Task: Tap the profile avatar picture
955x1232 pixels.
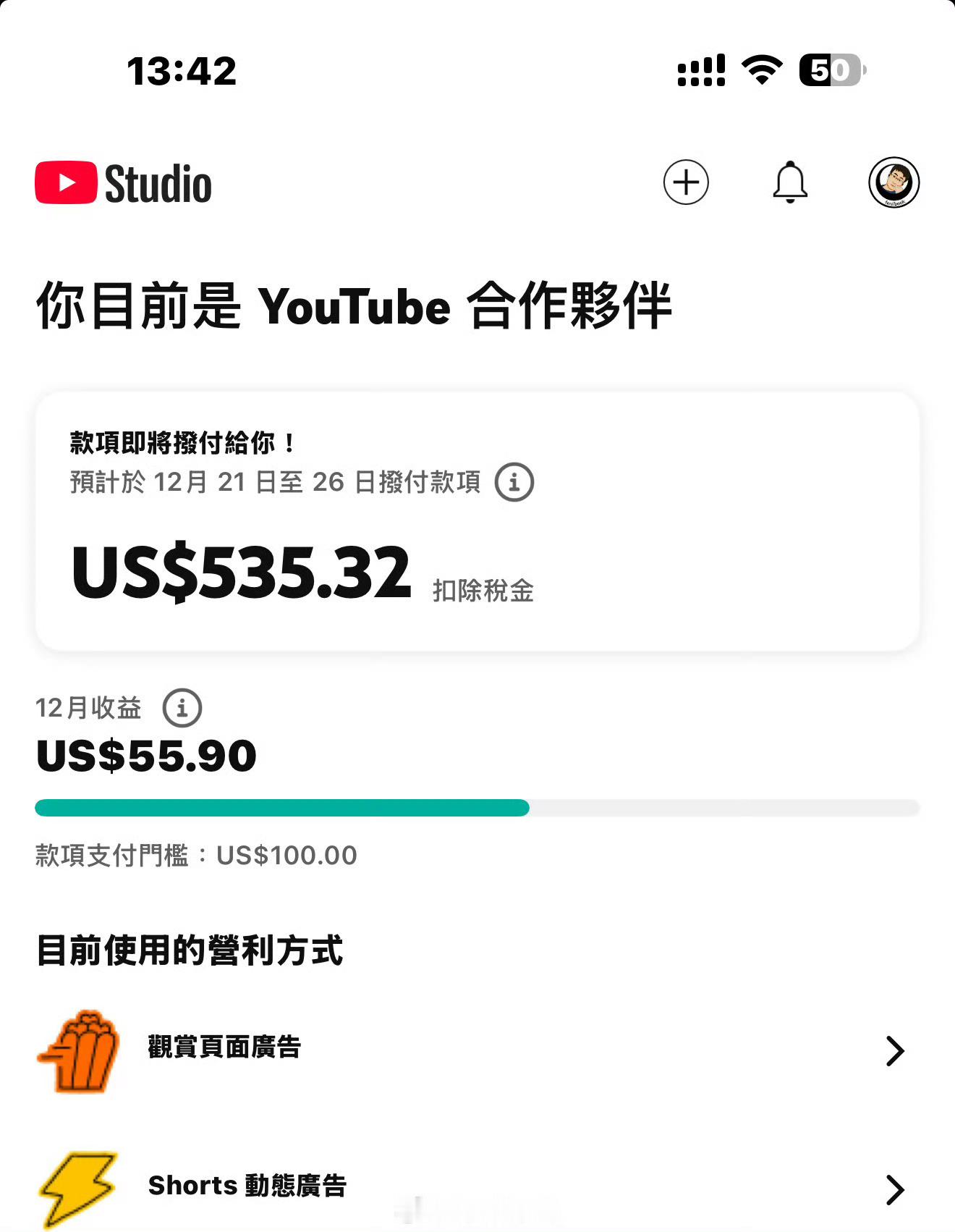Action: [894, 183]
